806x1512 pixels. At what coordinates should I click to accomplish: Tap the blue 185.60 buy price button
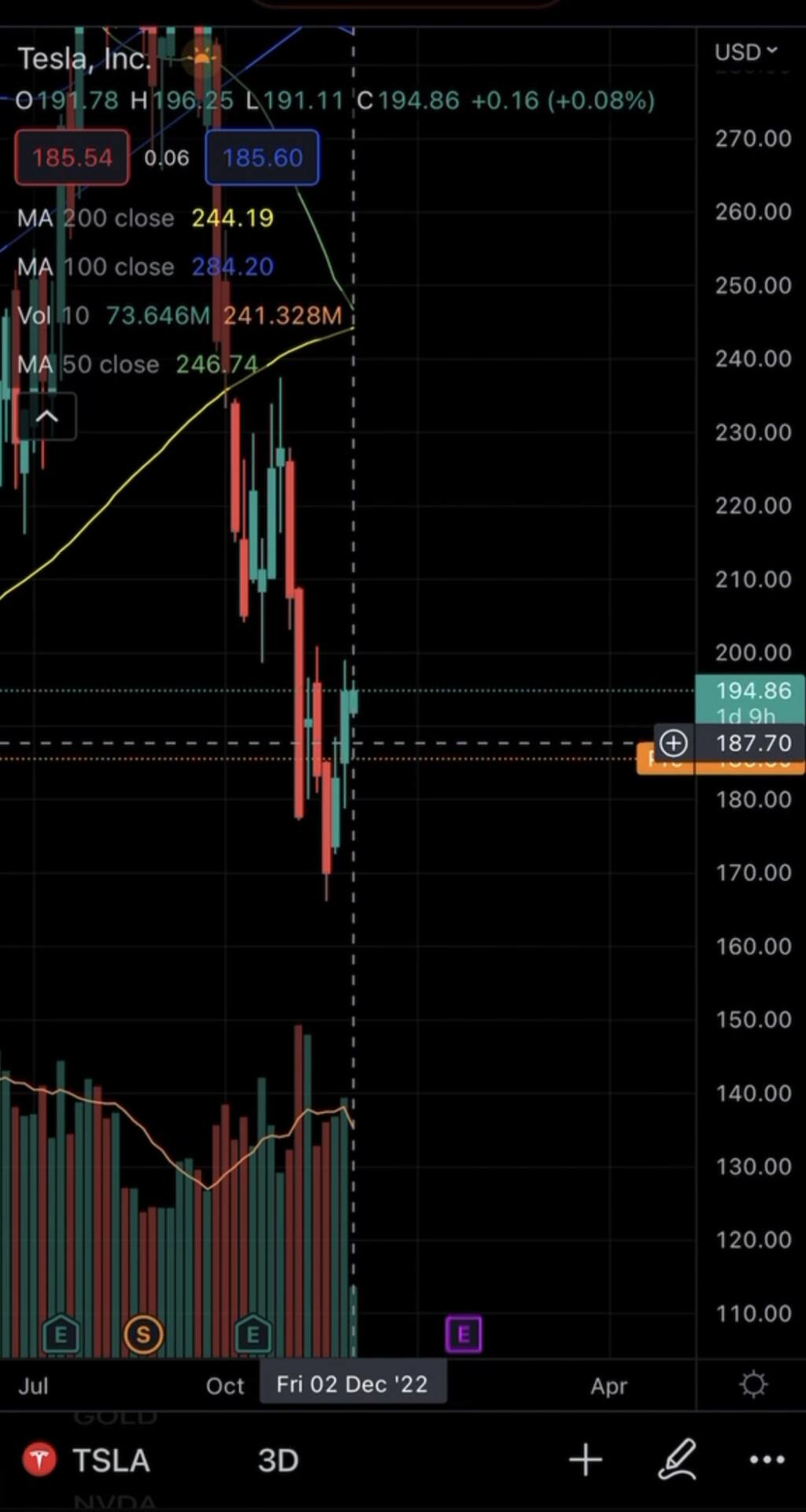pos(262,157)
